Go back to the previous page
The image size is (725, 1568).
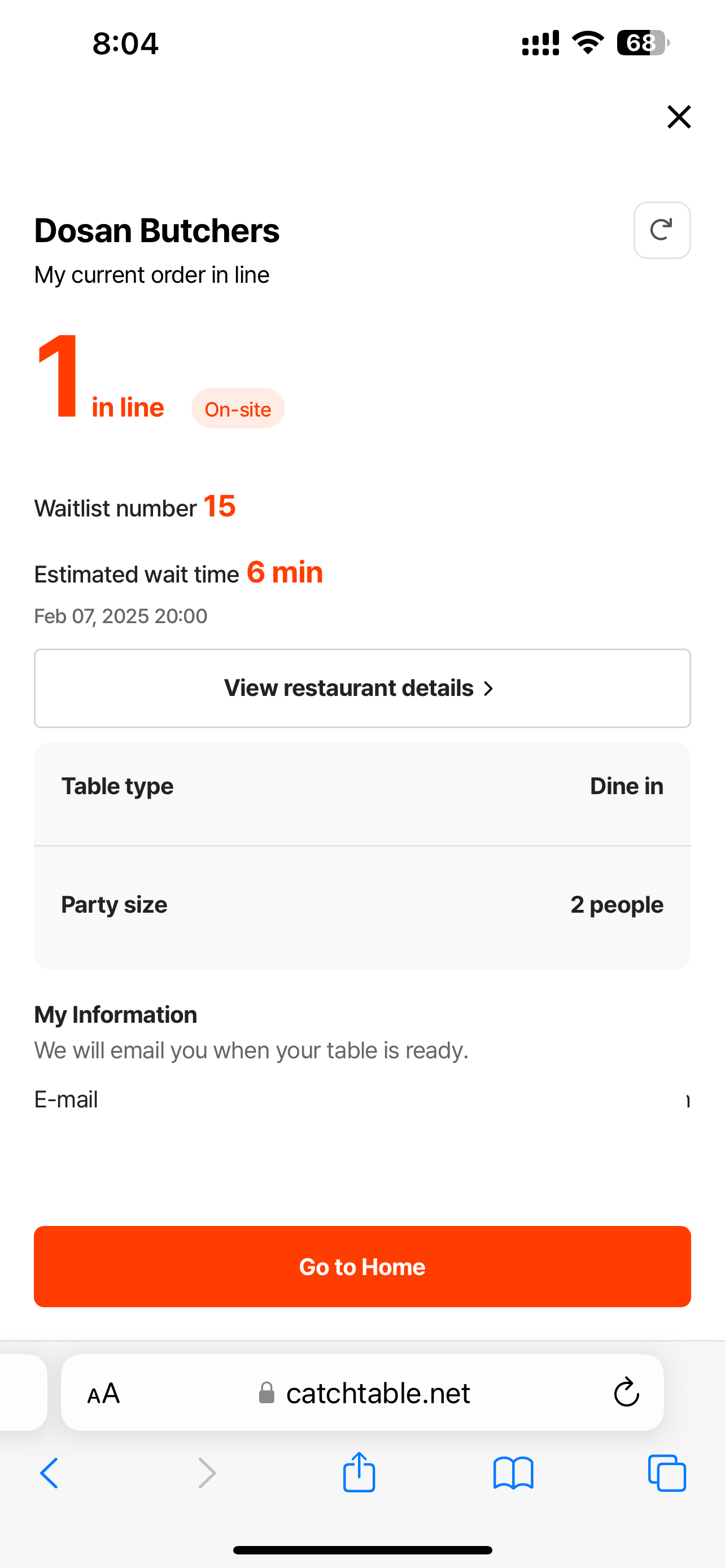tap(49, 1473)
